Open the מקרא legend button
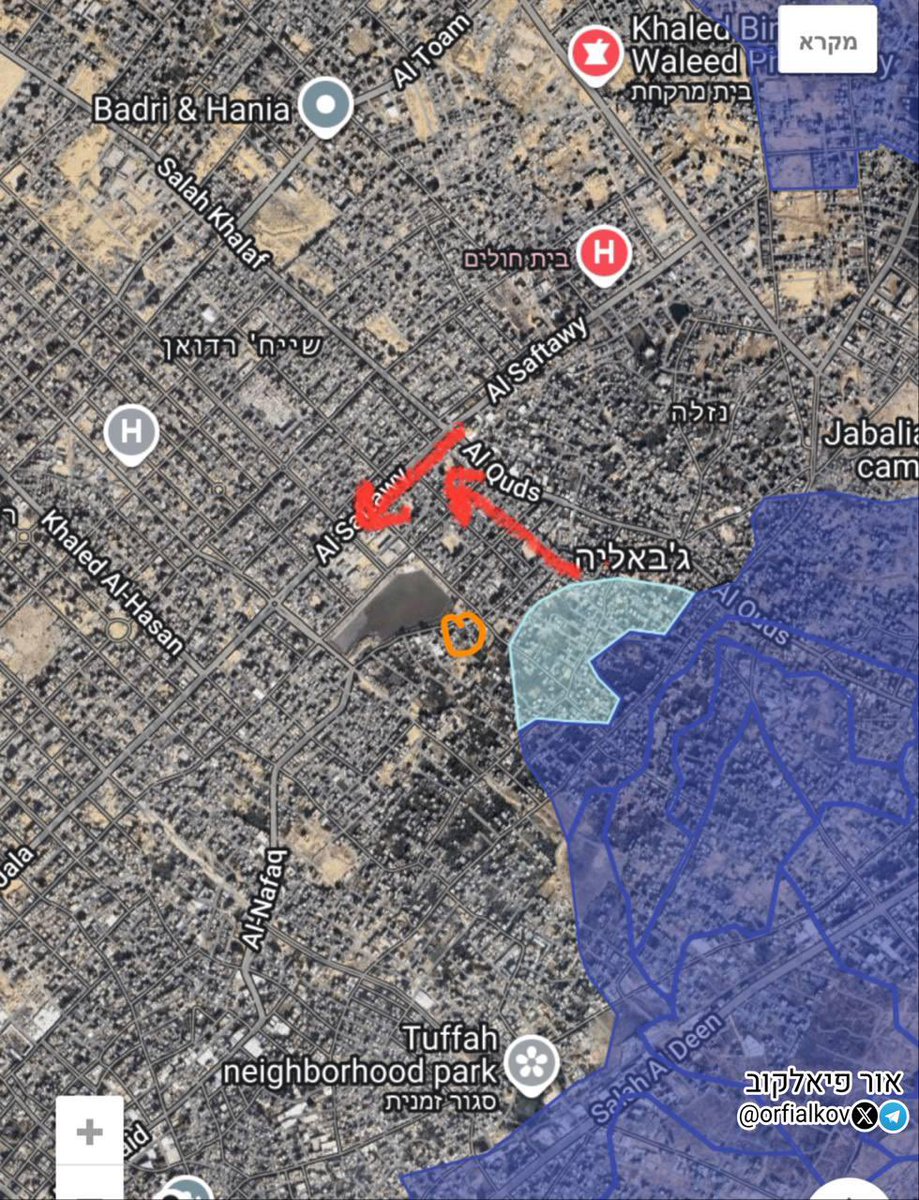919x1200 pixels. (x=826, y=38)
